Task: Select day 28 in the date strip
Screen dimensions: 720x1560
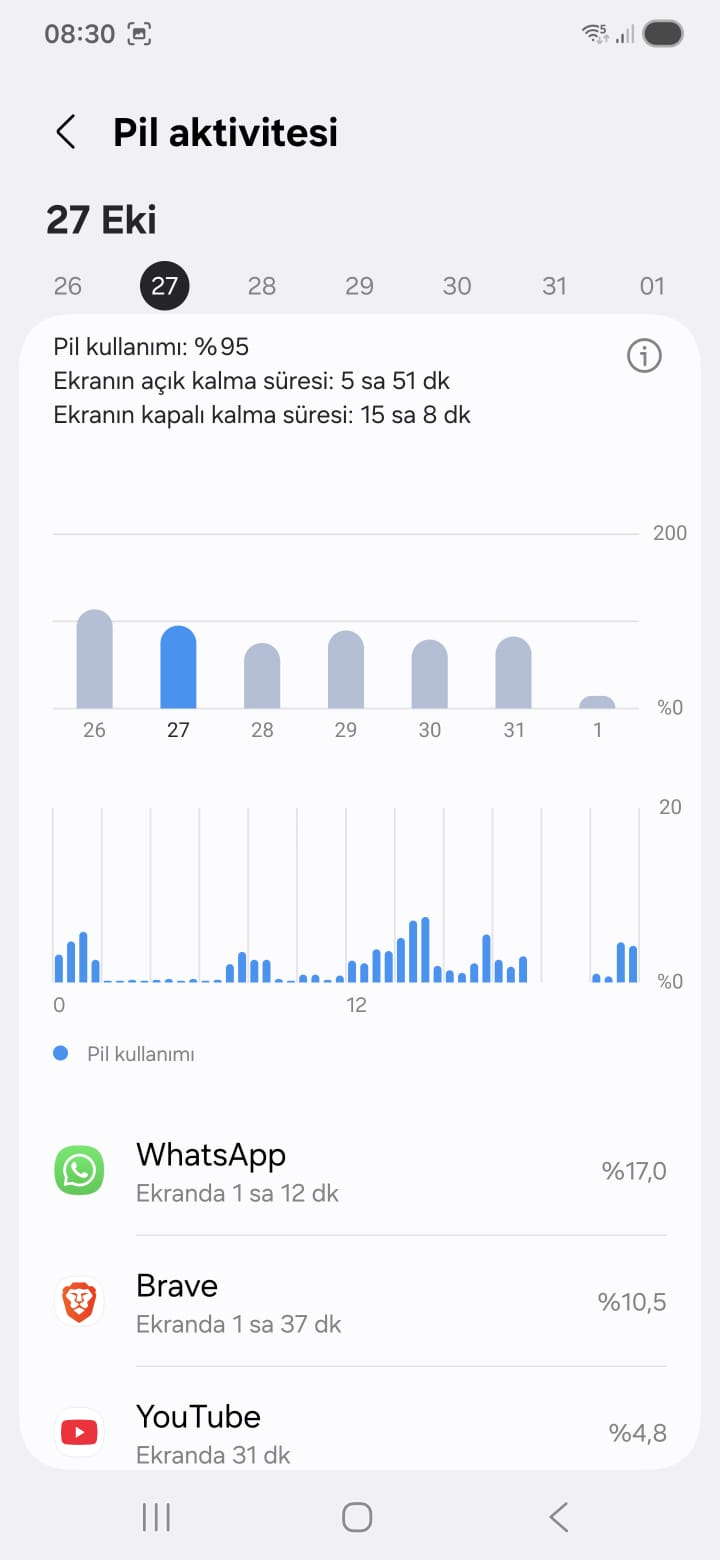Action: 262,286
